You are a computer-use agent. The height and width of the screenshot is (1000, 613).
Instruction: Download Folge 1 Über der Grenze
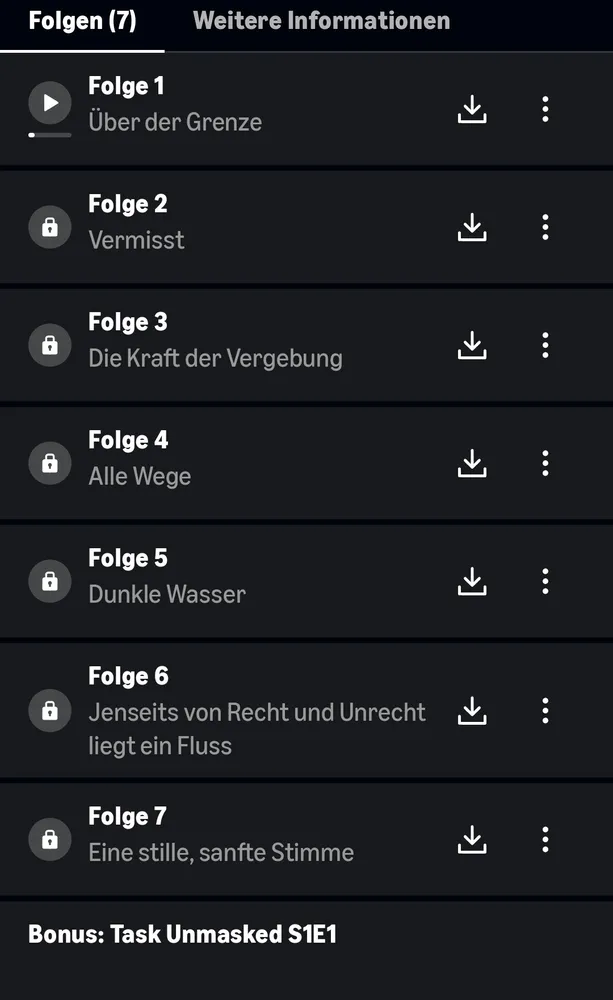pyautogui.click(x=472, y=109)
